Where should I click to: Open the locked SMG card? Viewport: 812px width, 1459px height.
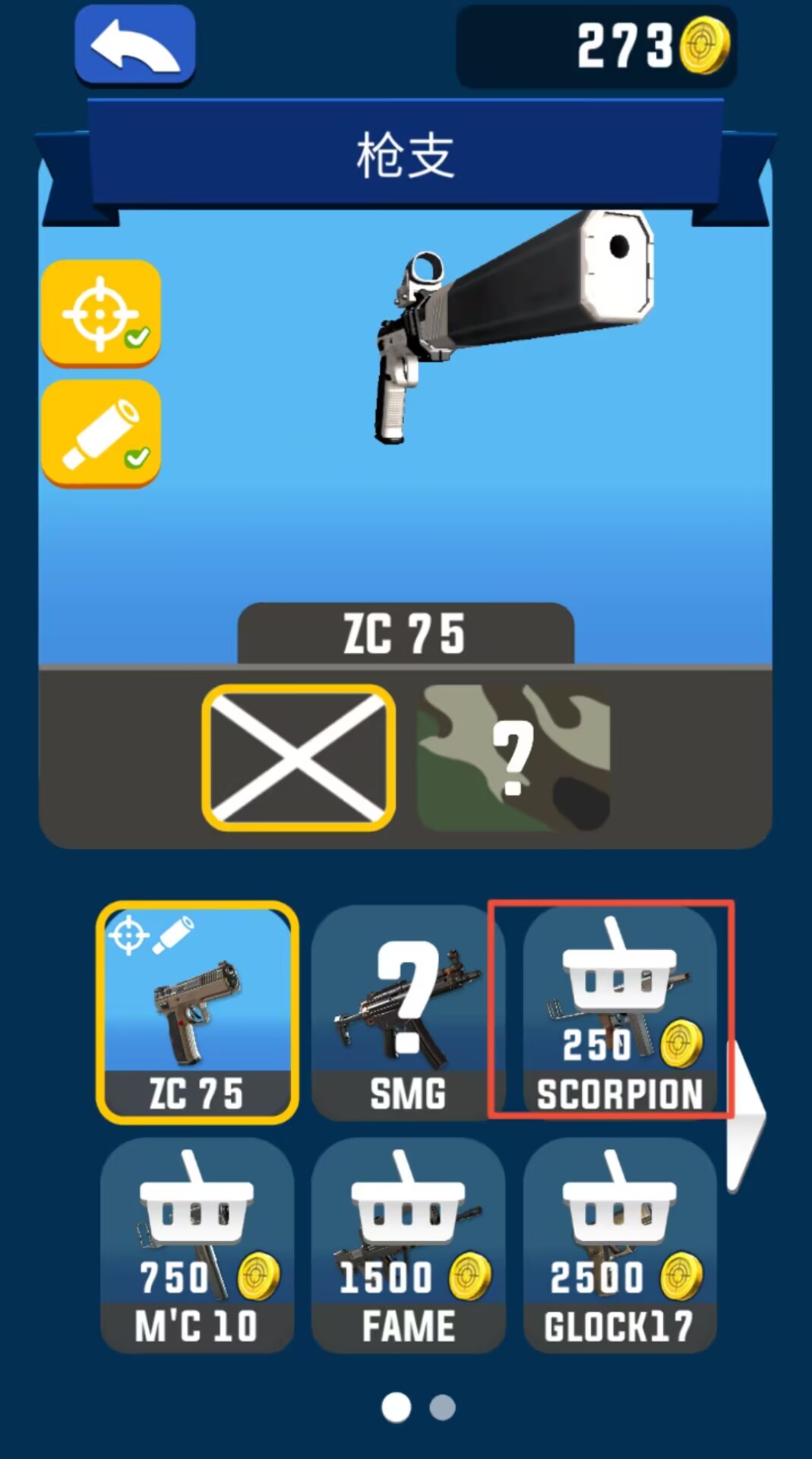[409, 1011]
